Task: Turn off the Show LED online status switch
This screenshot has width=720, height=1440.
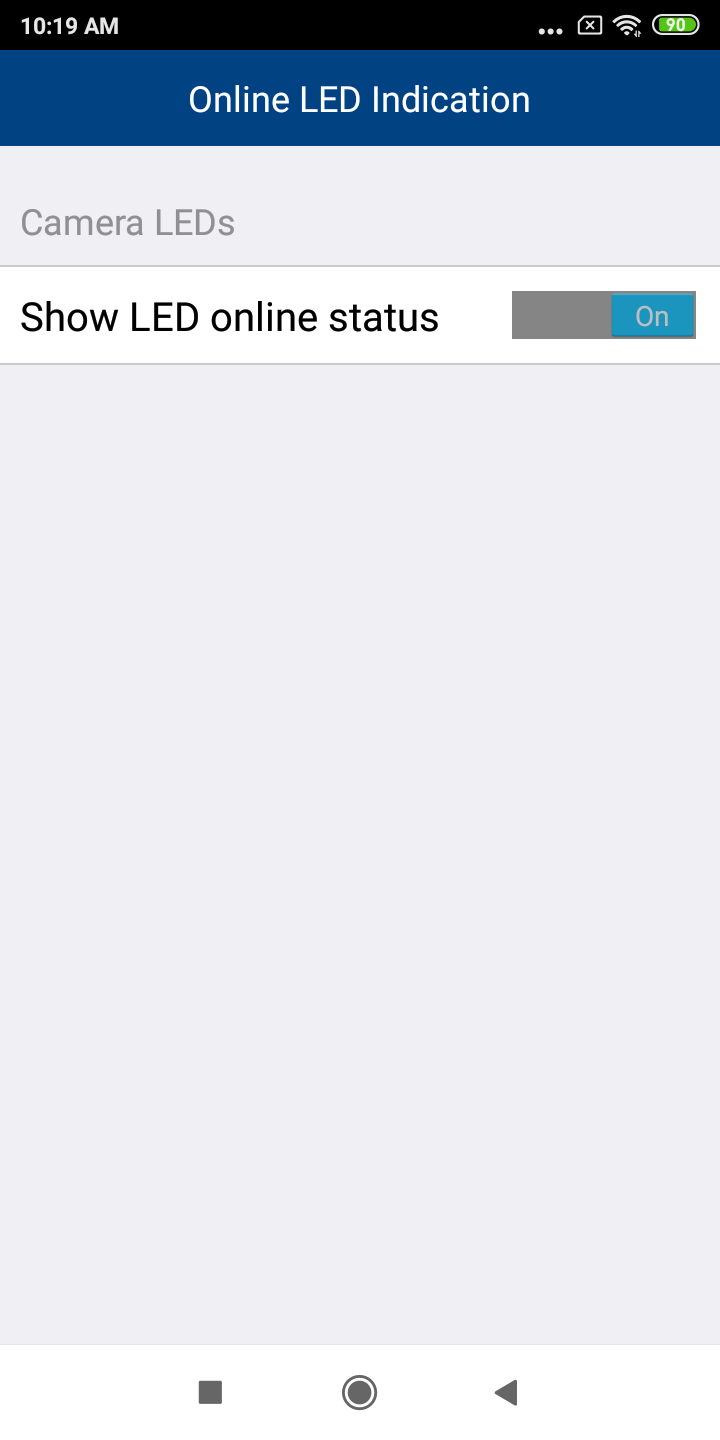Action: pyautogui.click(x=603, y=316)
